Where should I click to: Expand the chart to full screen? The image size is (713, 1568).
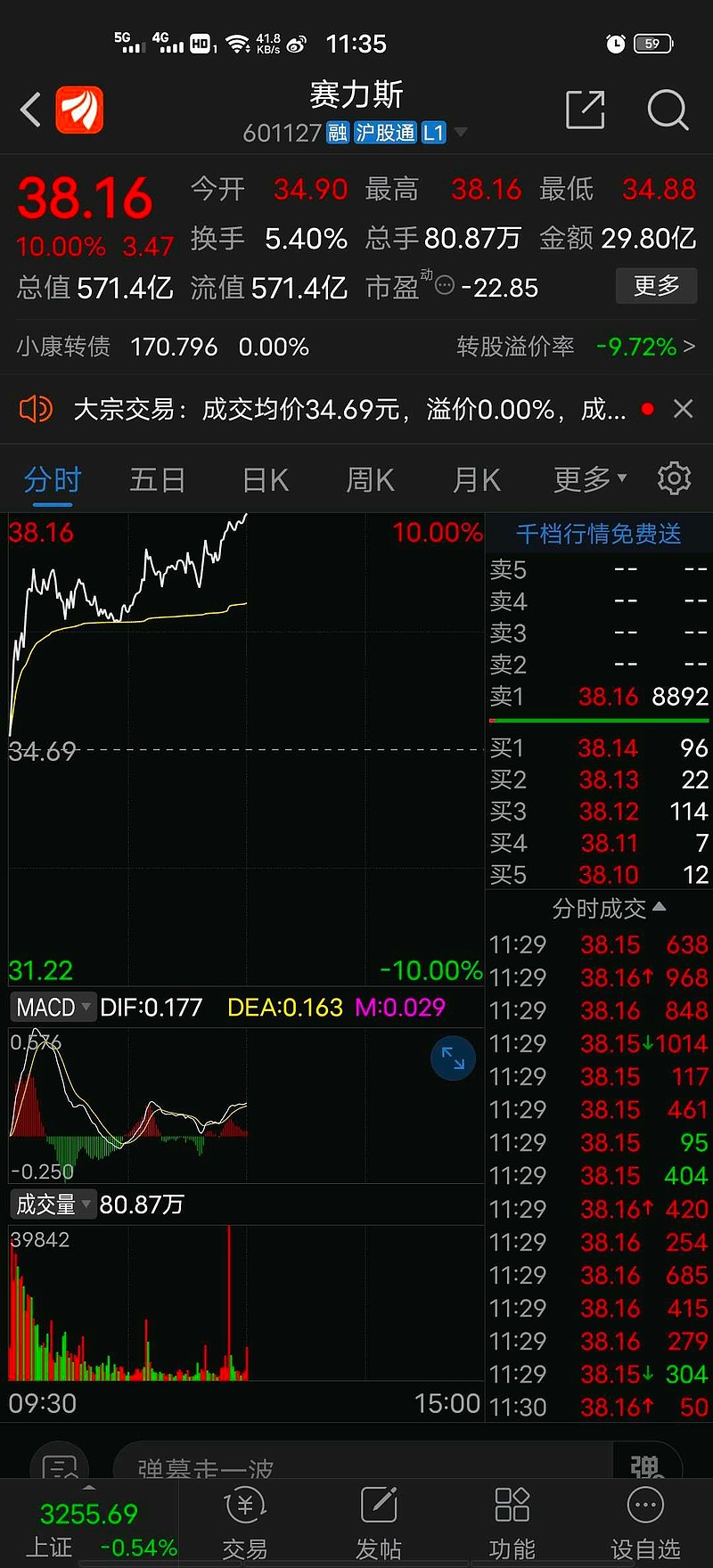pos(453,1058)
